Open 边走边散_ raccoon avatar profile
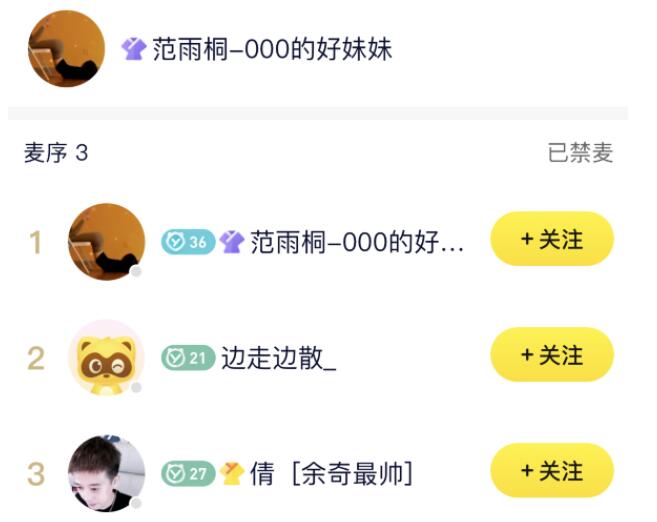Image resolution: width=657 pixels, height=522 pixels. [106, 357]
